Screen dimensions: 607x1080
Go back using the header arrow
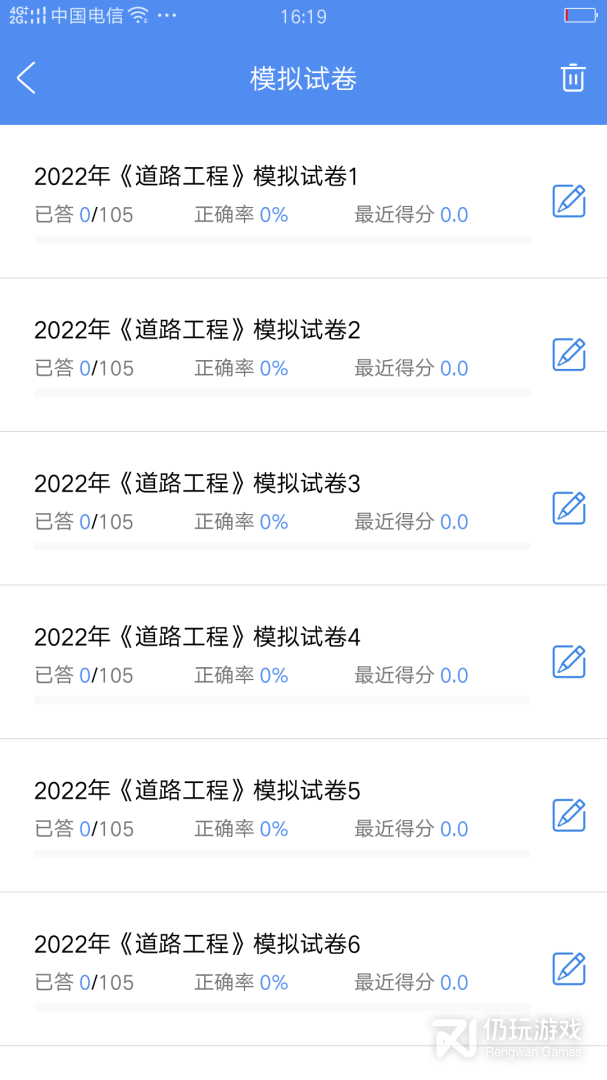pyautogui.click(x=26, y=78)
